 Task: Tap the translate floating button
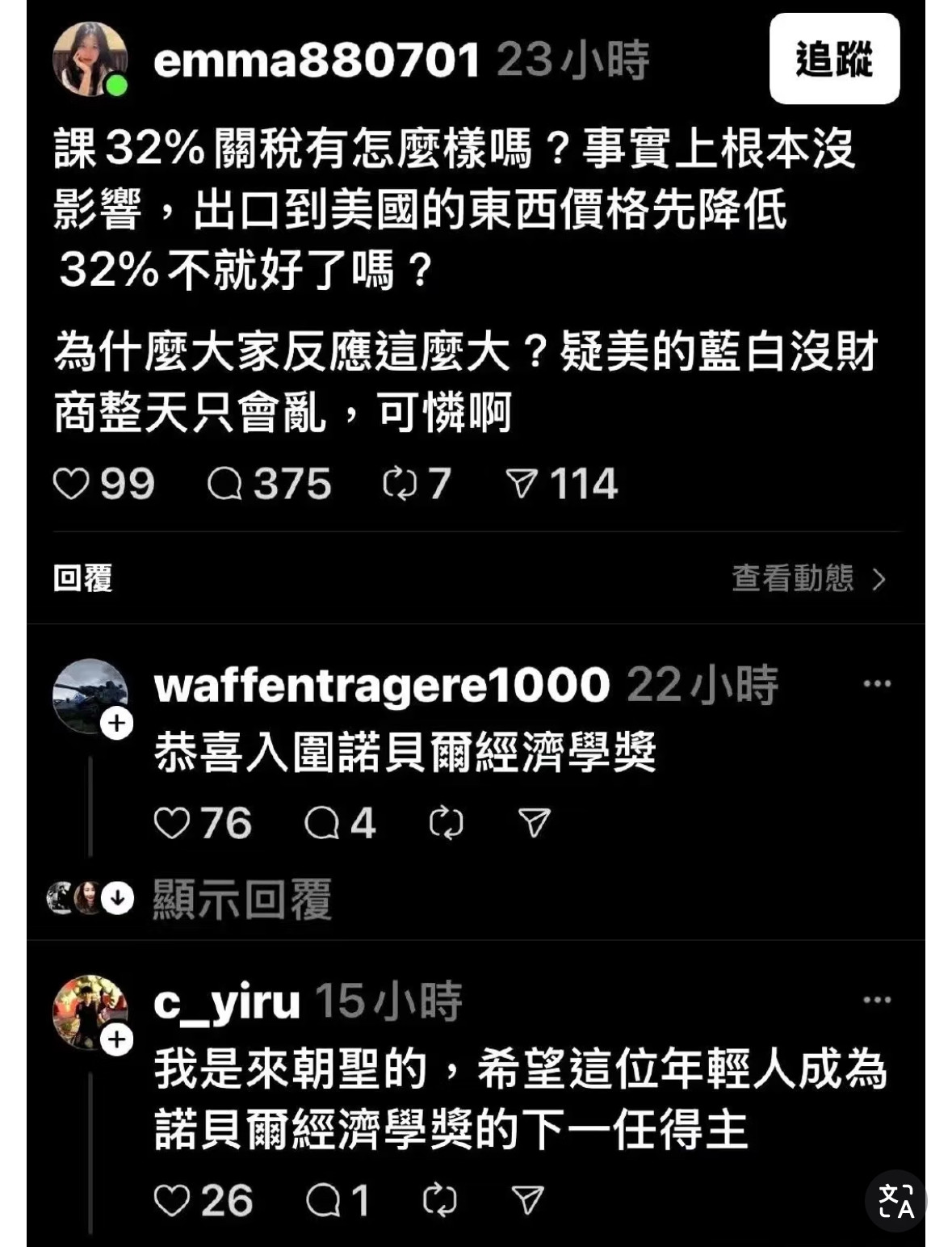(x=896, y=1200)
